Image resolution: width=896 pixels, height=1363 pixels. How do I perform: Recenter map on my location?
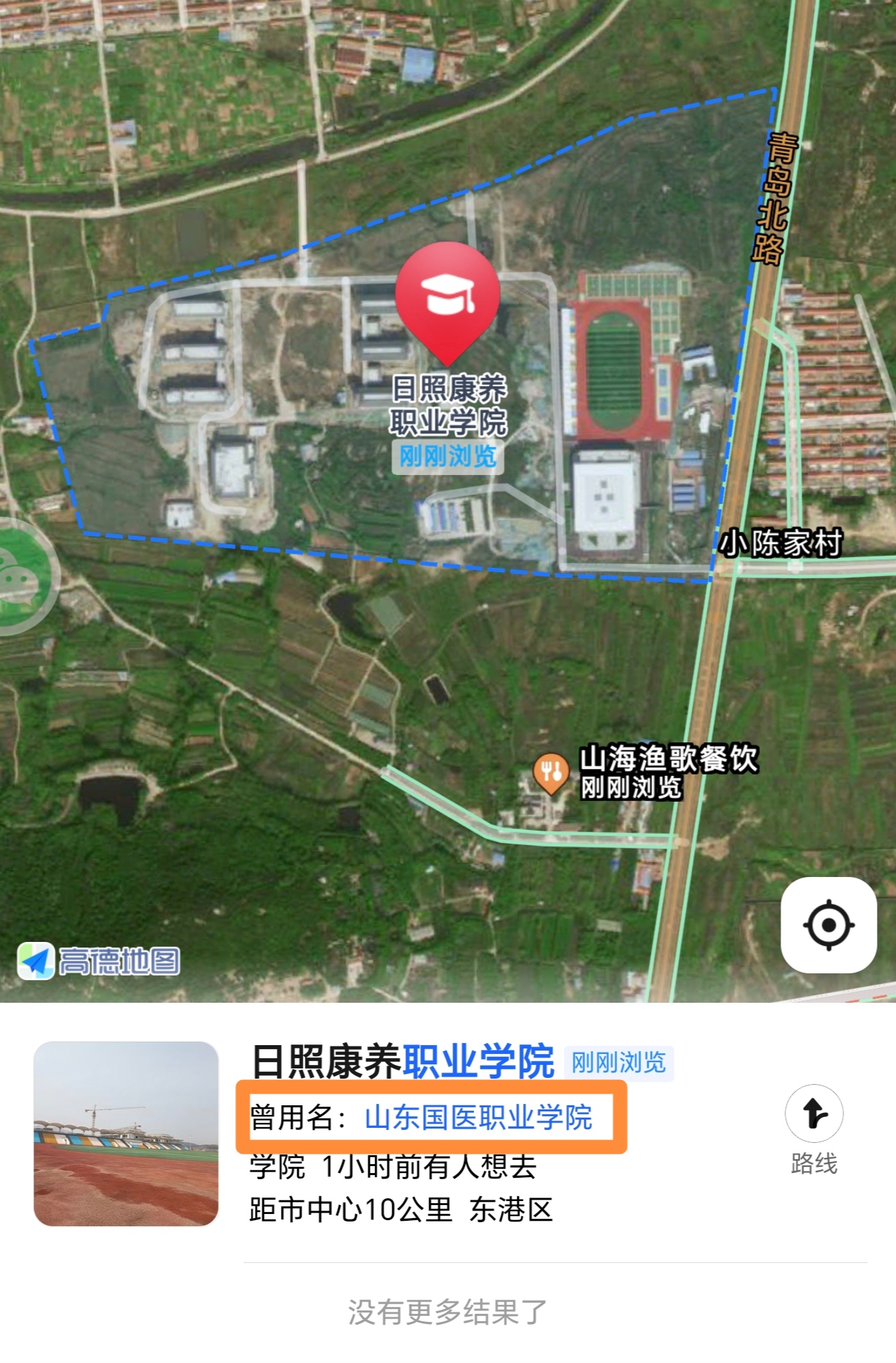coord(828,925)
